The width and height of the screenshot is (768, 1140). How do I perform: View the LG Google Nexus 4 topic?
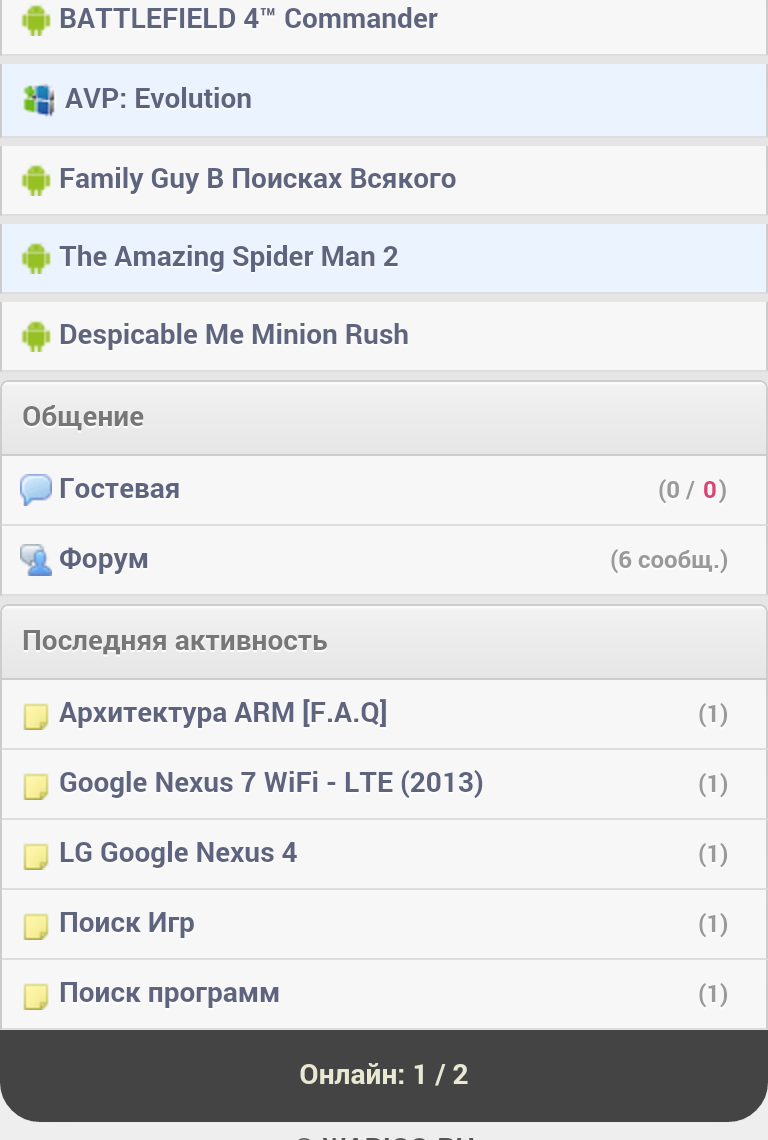(177, 853)
